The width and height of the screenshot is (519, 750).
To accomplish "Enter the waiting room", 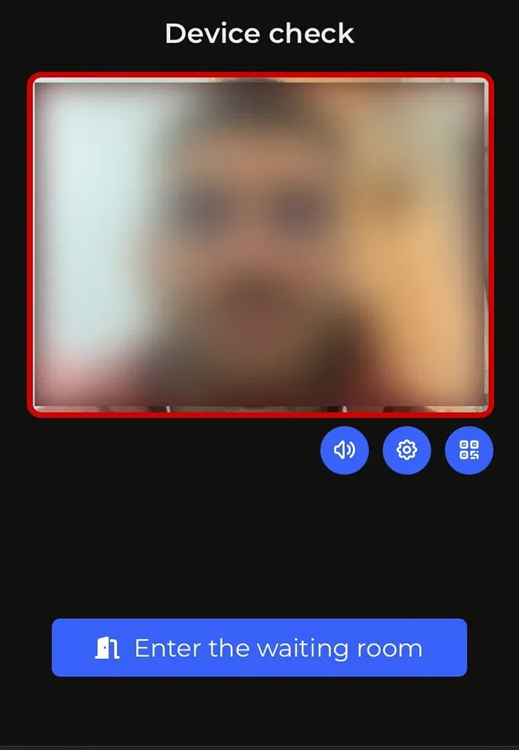I will point(259,648).
